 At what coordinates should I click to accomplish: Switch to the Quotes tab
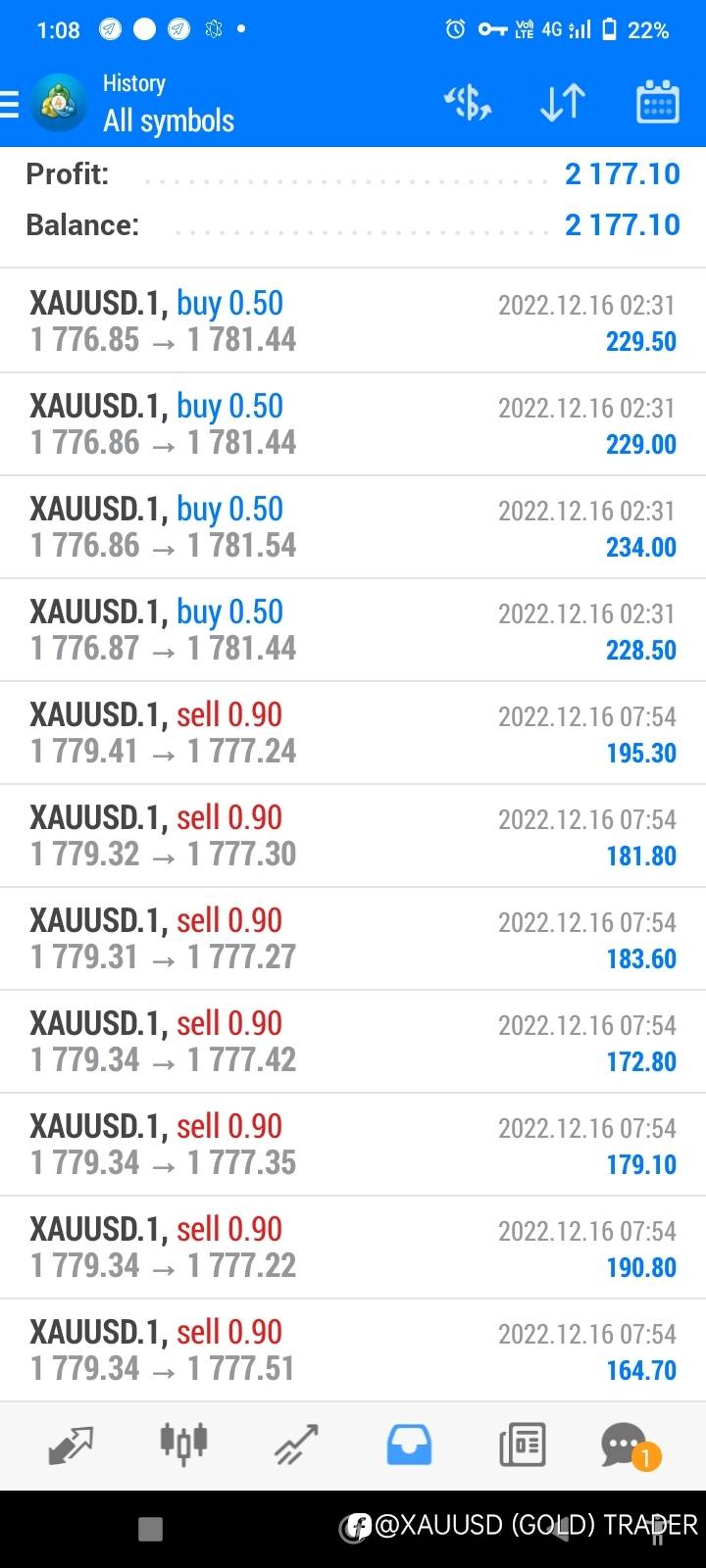coord(71,1445)
